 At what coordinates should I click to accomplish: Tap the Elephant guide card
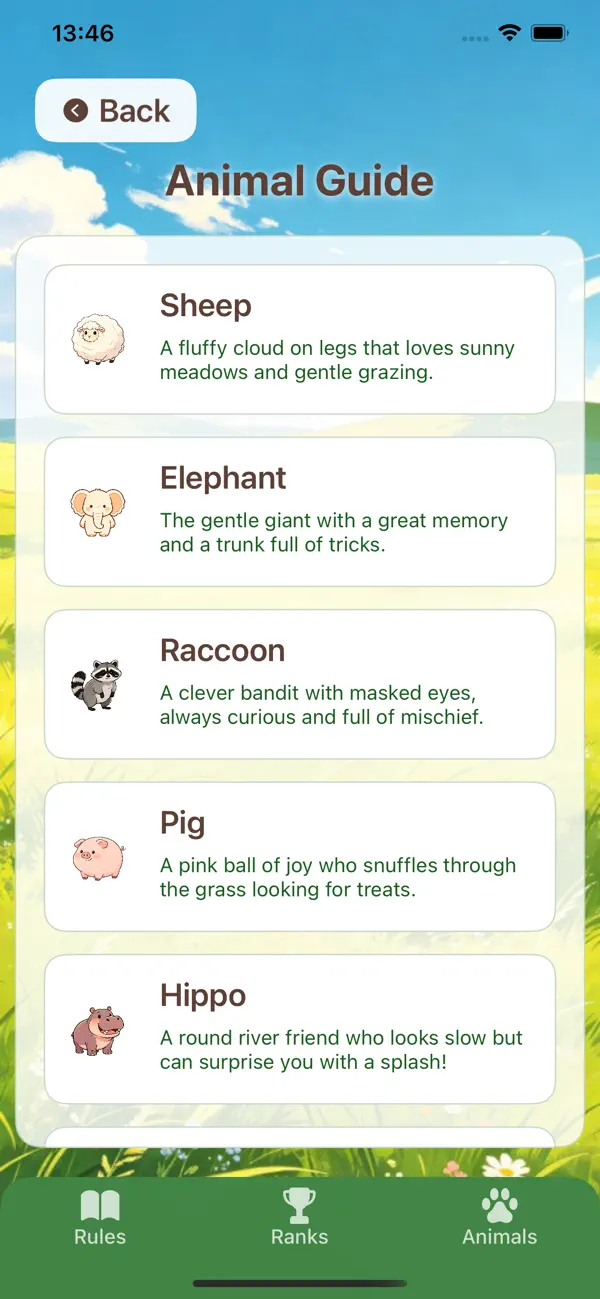tap(300, 512)
